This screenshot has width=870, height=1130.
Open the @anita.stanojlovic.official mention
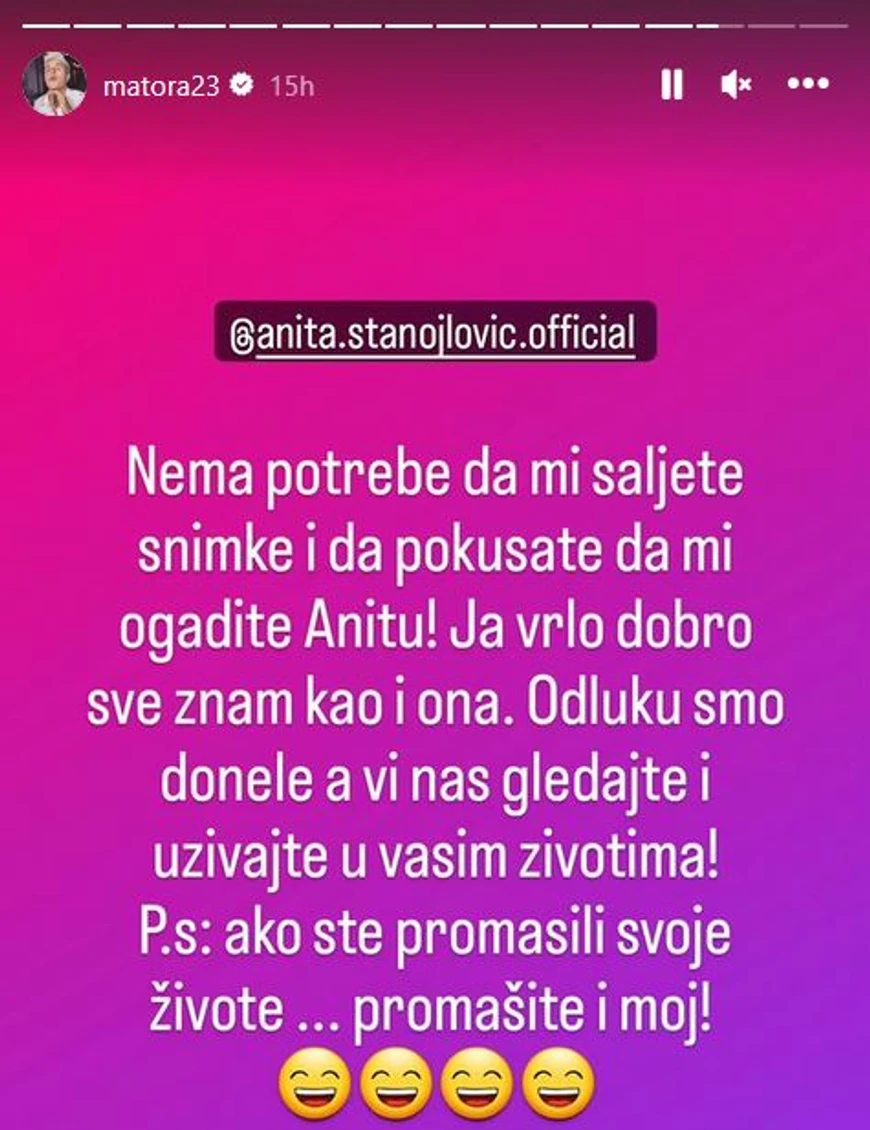tap(436, 333)
